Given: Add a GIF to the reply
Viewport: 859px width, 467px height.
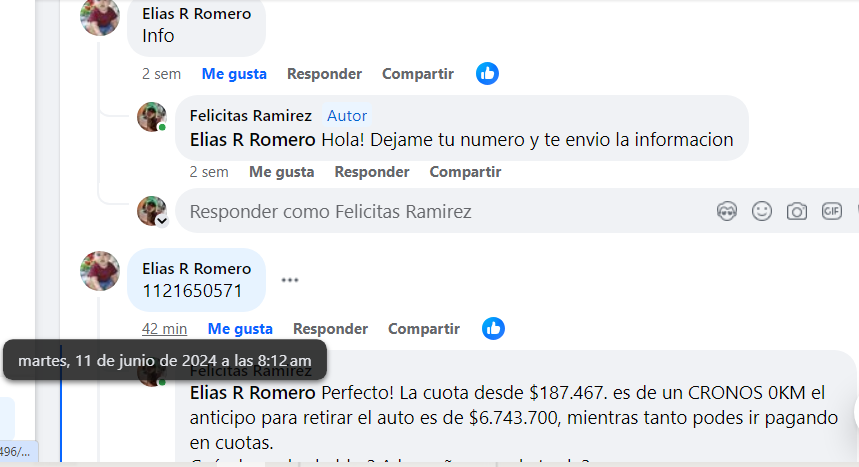Looking at the screenshot, I should (x=832, y=211).
